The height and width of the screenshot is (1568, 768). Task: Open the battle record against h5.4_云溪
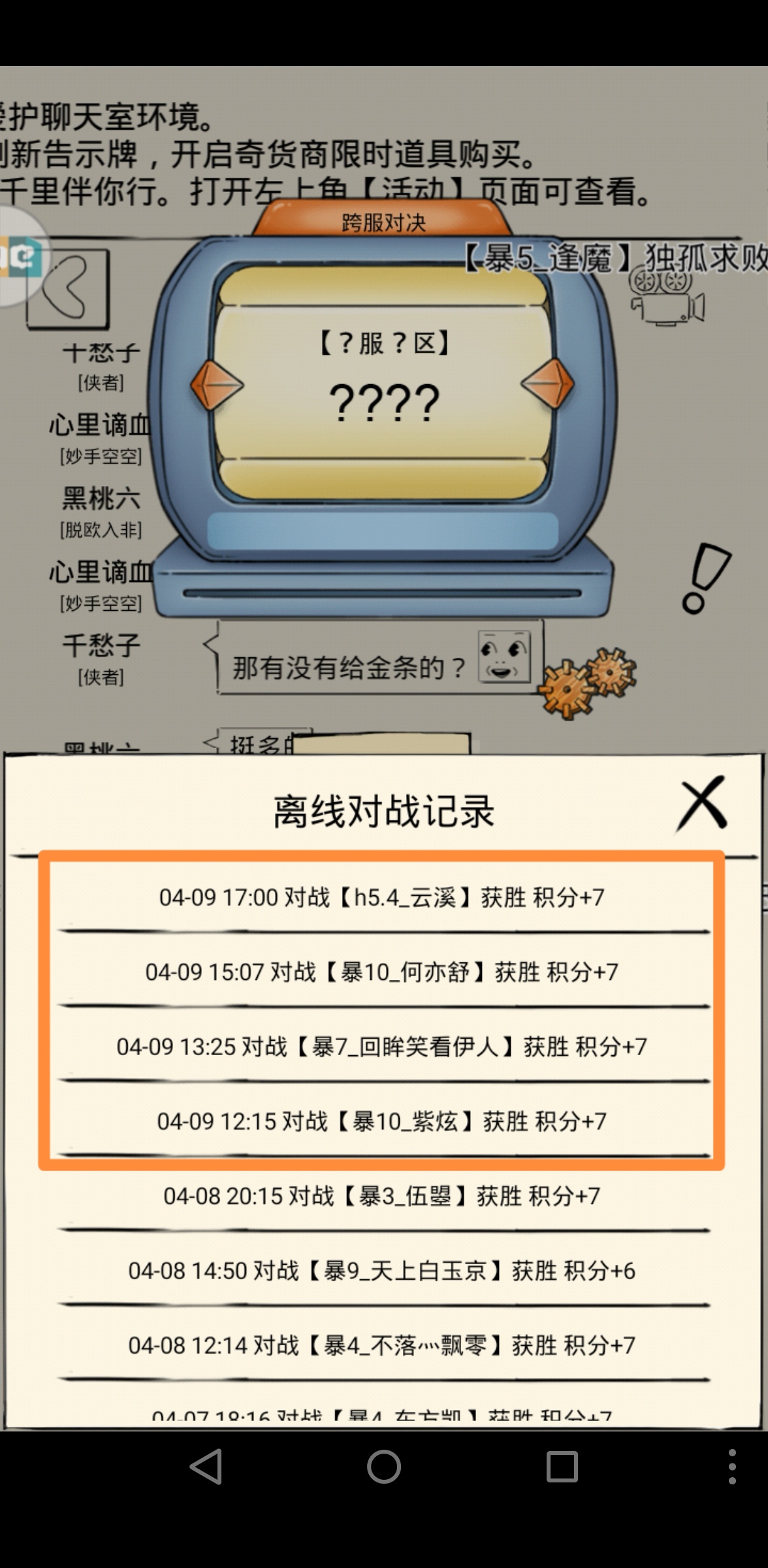pyautogui.click(x=382, y=898)
